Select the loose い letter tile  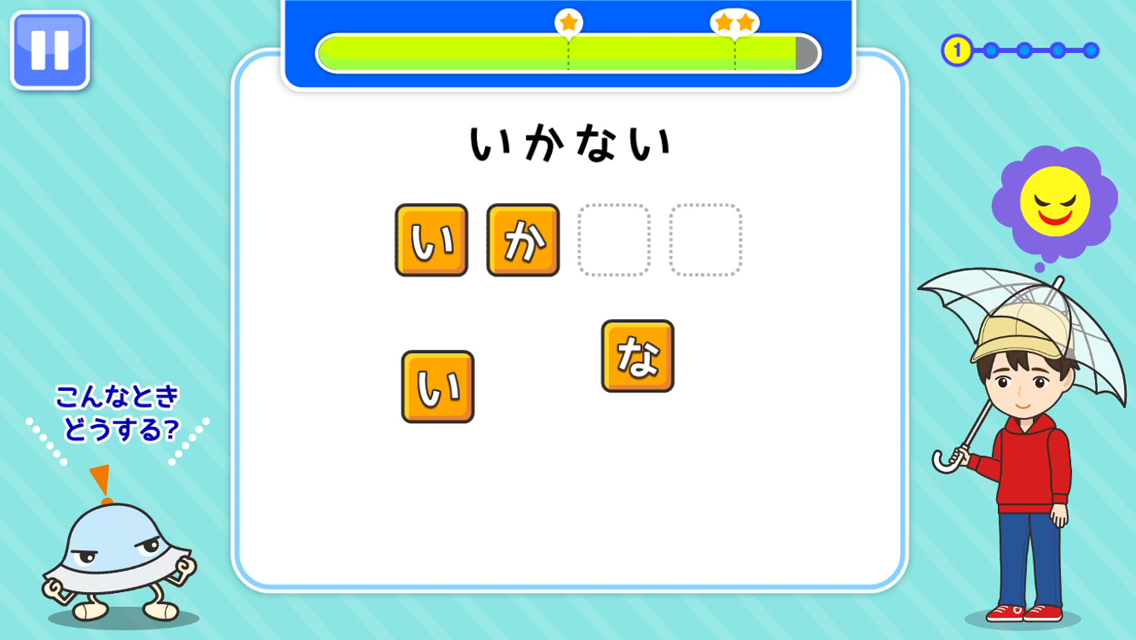click(438, 386)
